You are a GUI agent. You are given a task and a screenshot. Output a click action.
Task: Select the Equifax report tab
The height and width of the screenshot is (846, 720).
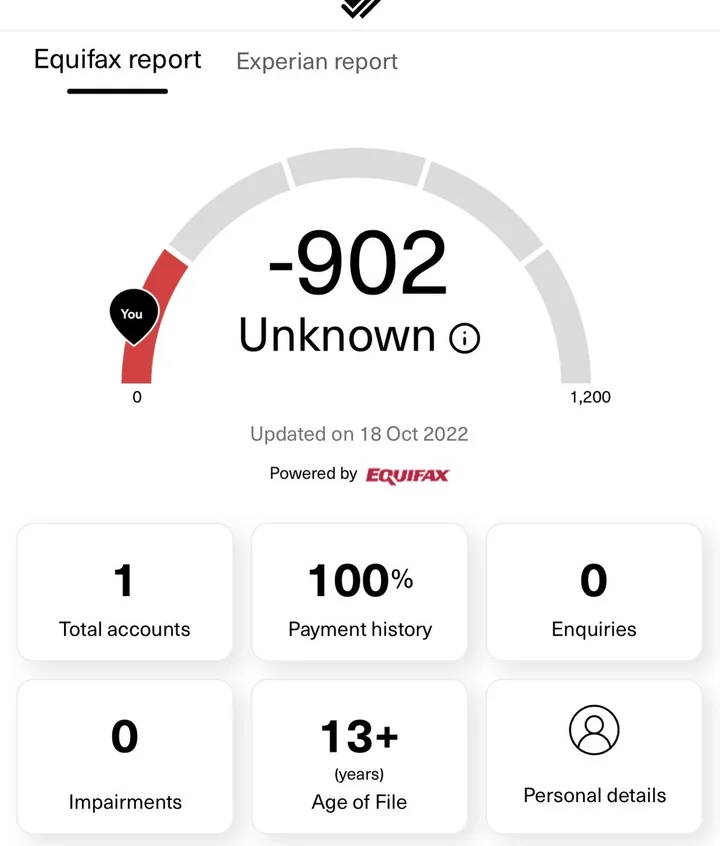tap(117, 60)
